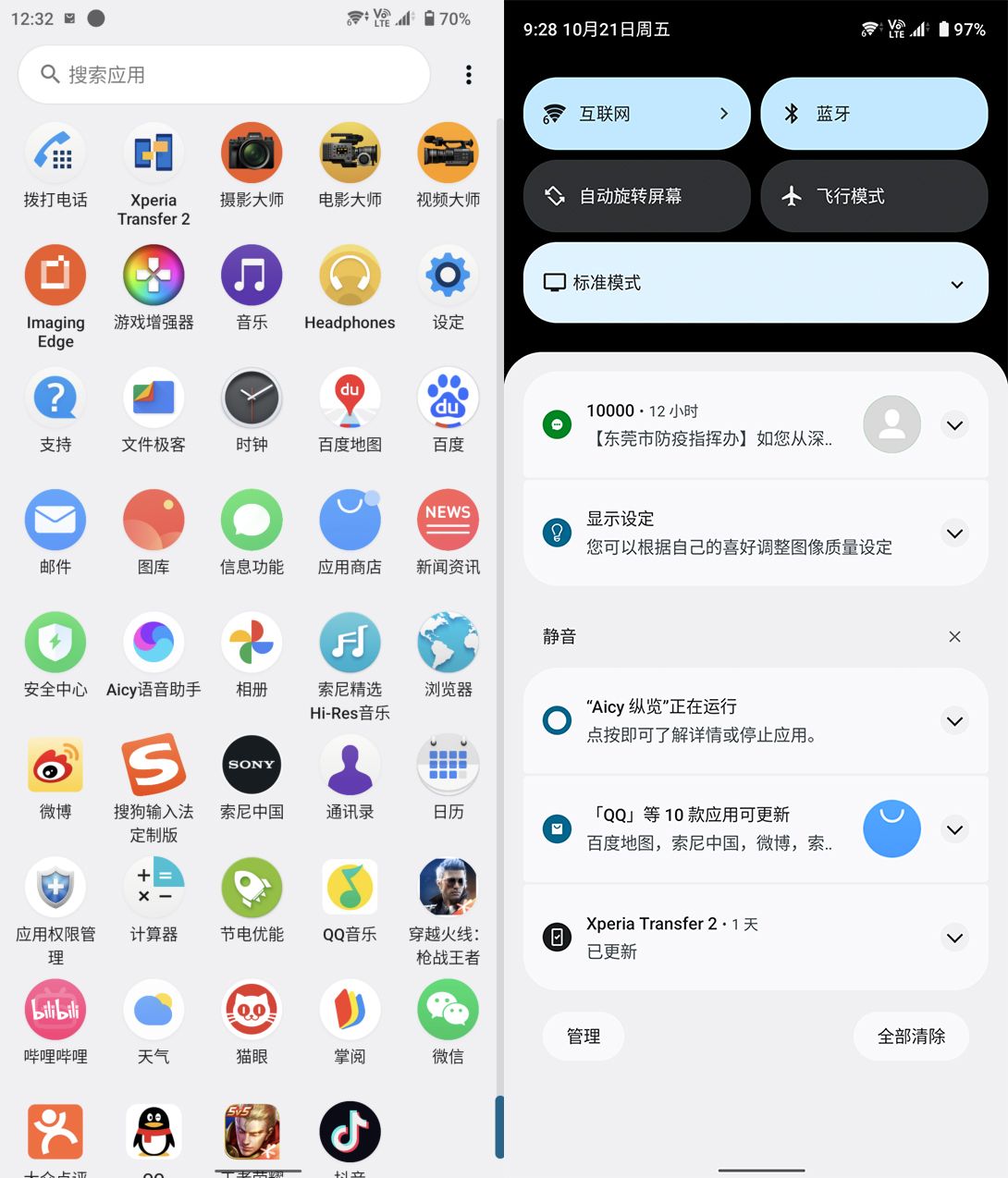Launch the Headphones app
The width and height of the screenshot is (1008, 1178).
350,275
